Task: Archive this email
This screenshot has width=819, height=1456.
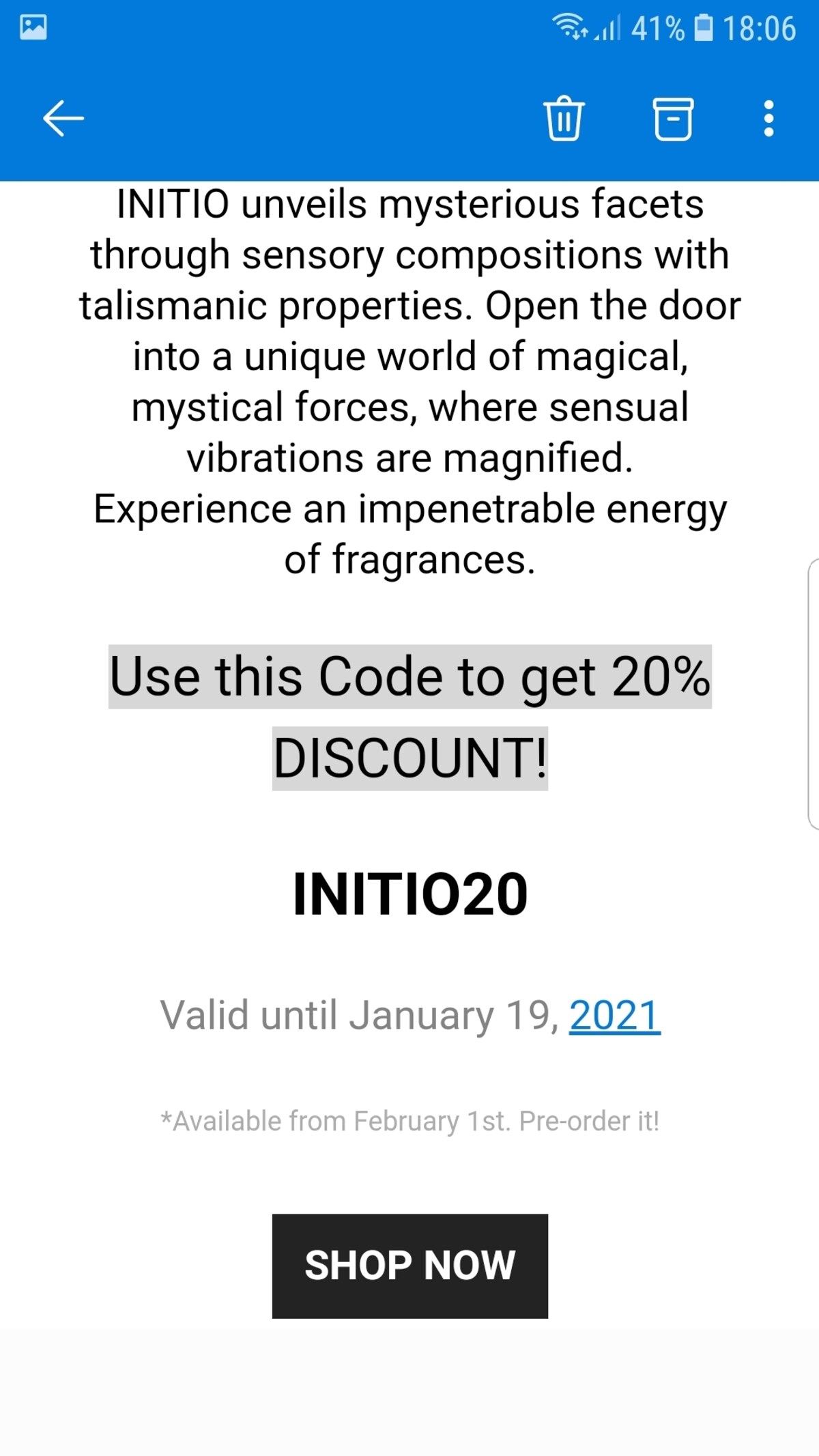Action: [673, 119]
